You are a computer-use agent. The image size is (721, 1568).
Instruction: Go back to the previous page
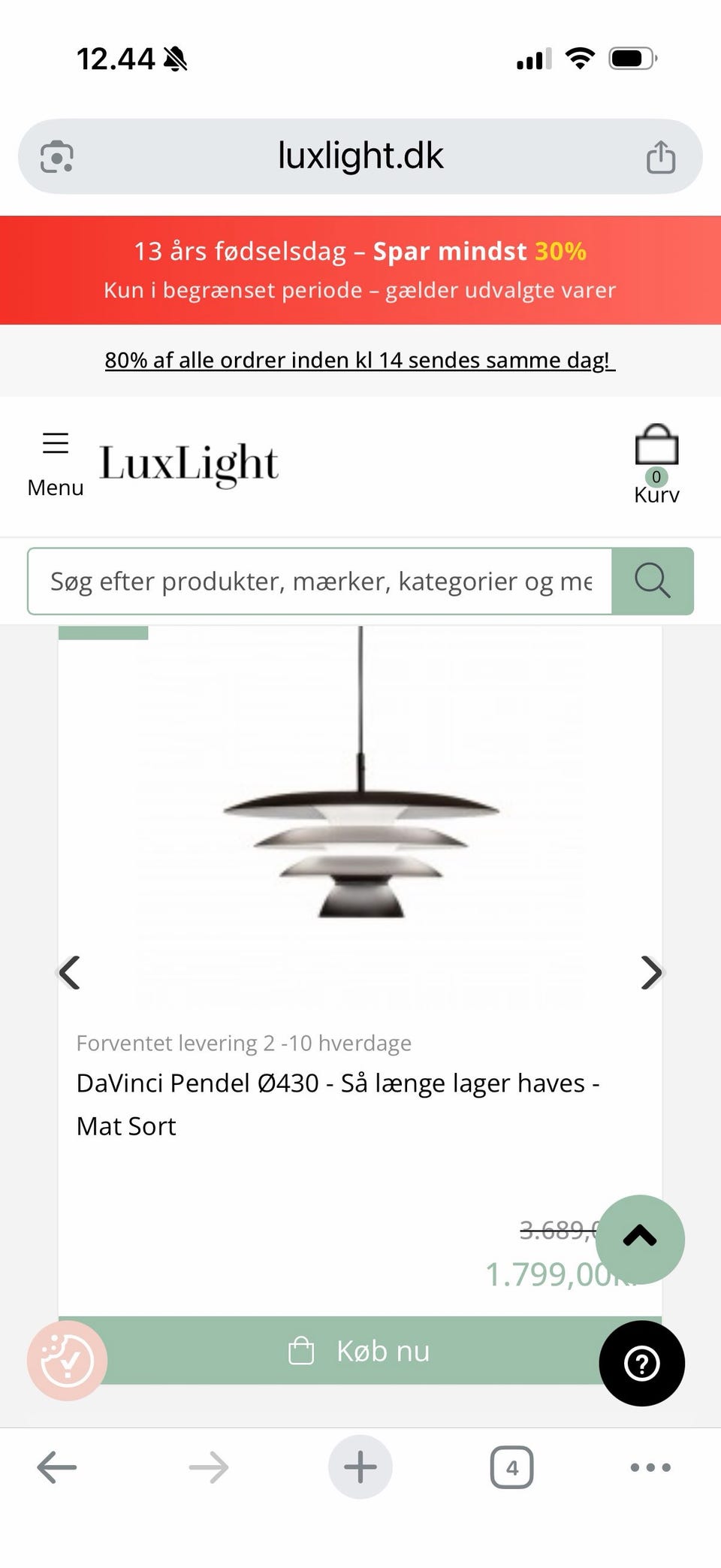(x=57, y=1467)
